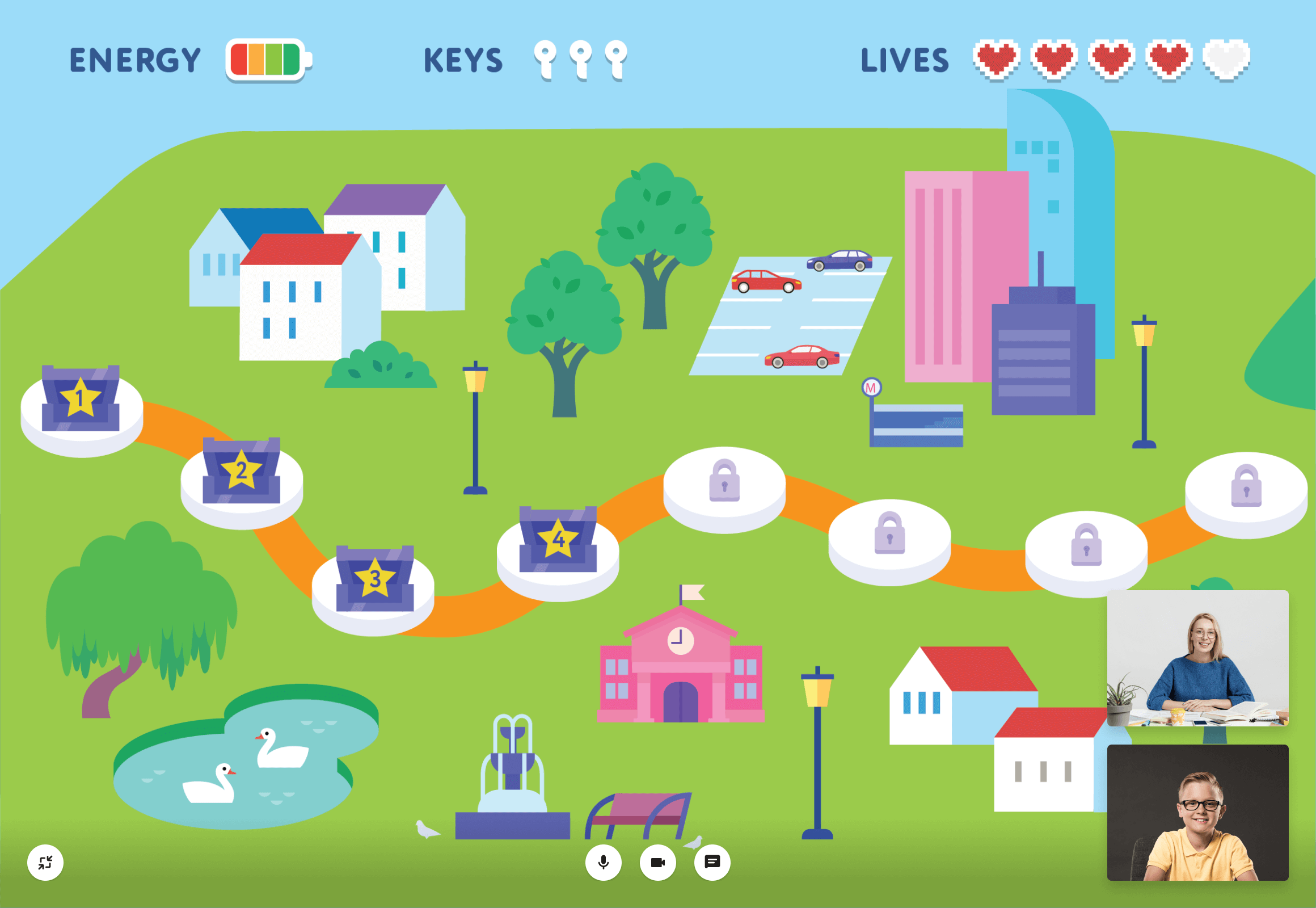Tap the first locked level after level 4
The width and height of the screenshot is (1316, 908).
pos(724,489)
